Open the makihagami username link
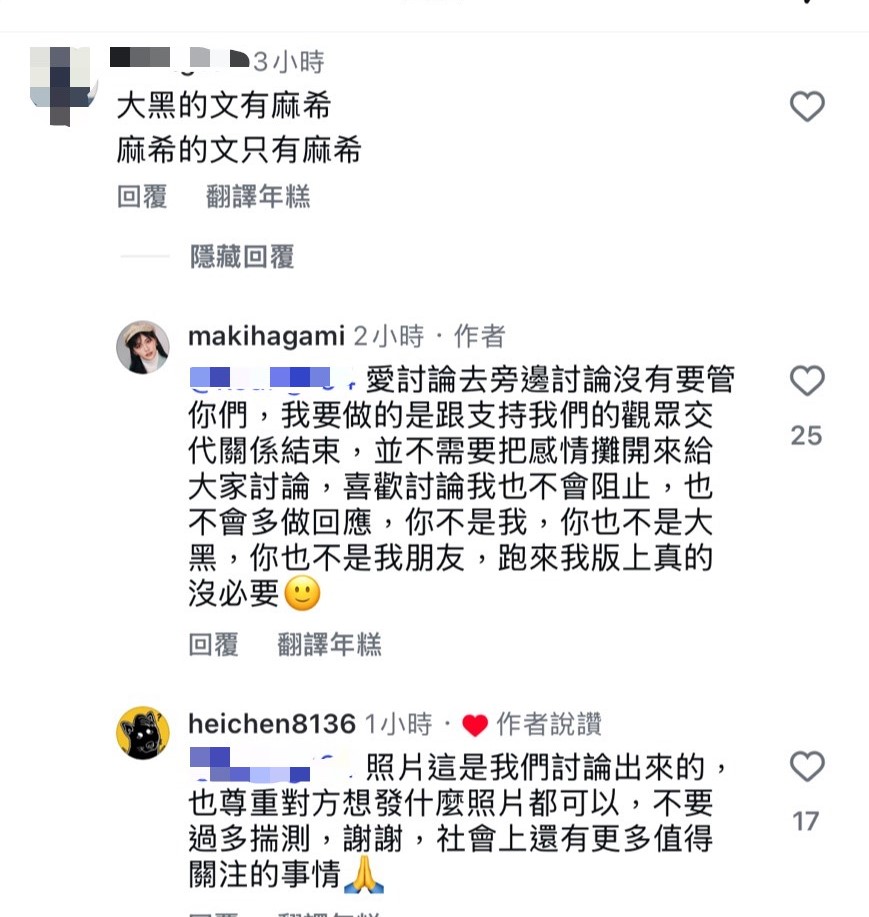This screenshot has height=917, width=869. (x=266, y=336)
